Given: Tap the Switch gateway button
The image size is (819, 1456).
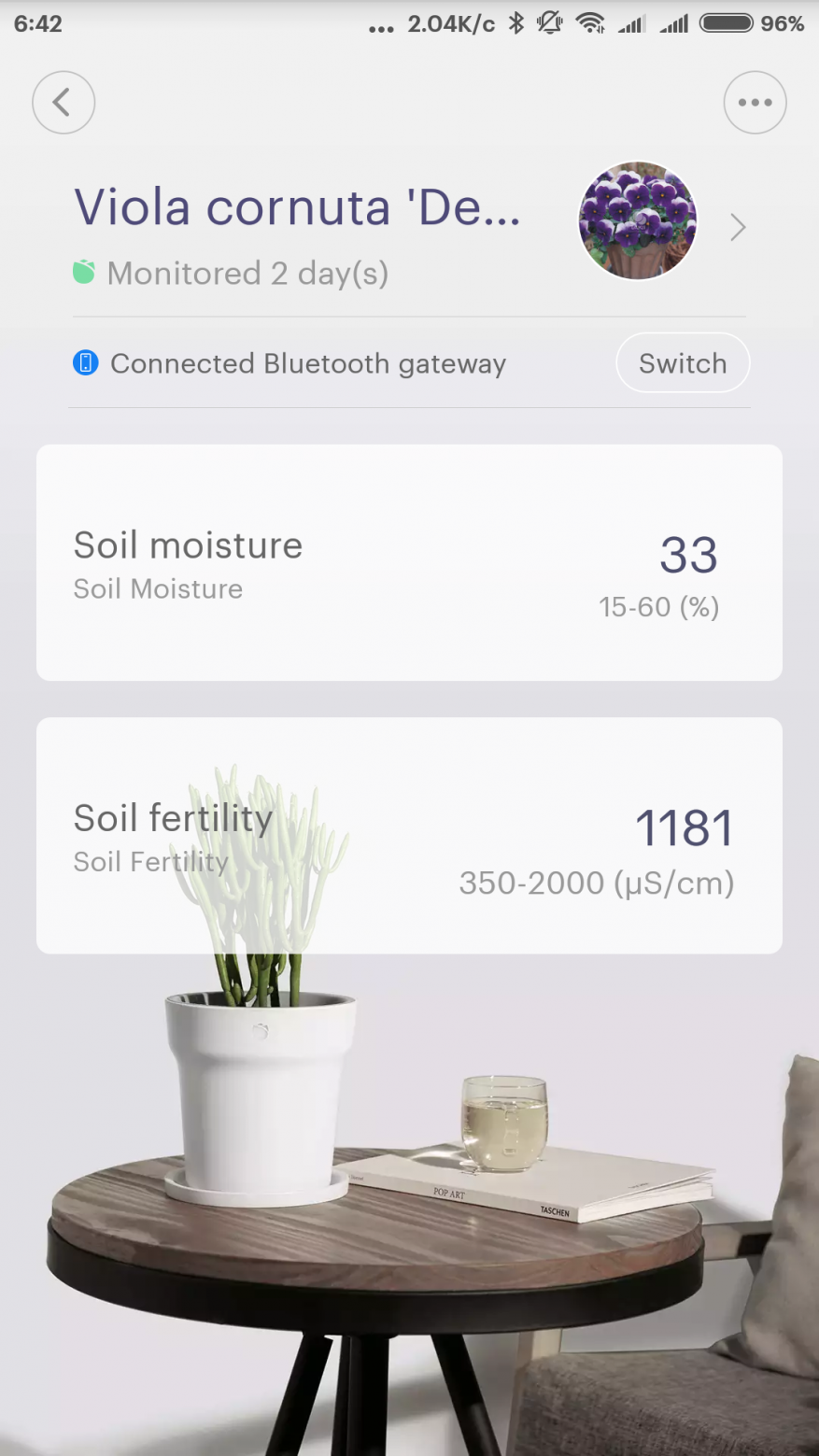Looking at the screenshot, I should [683, 363].
